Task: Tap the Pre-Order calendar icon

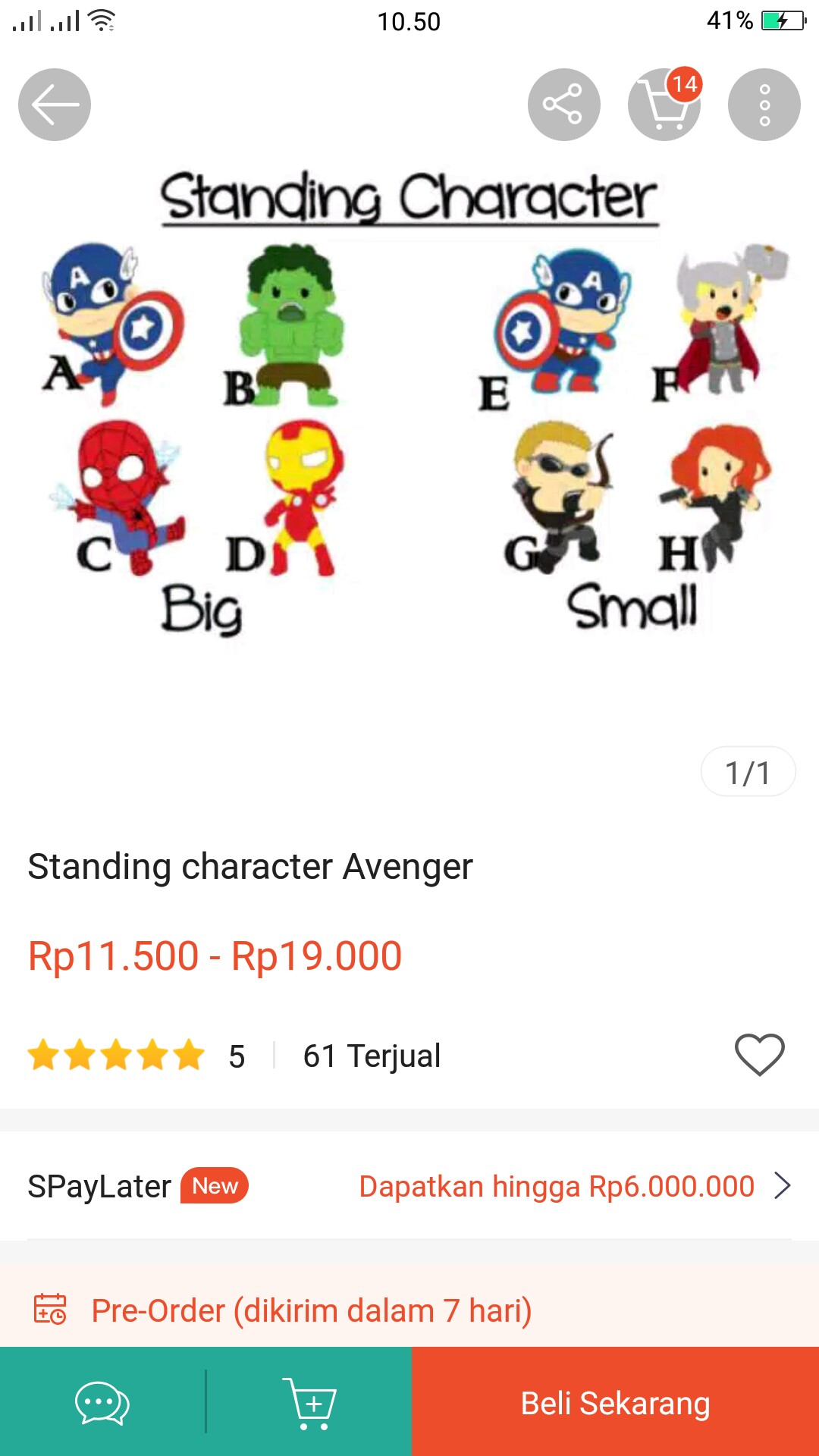Action: [50, 1309]
